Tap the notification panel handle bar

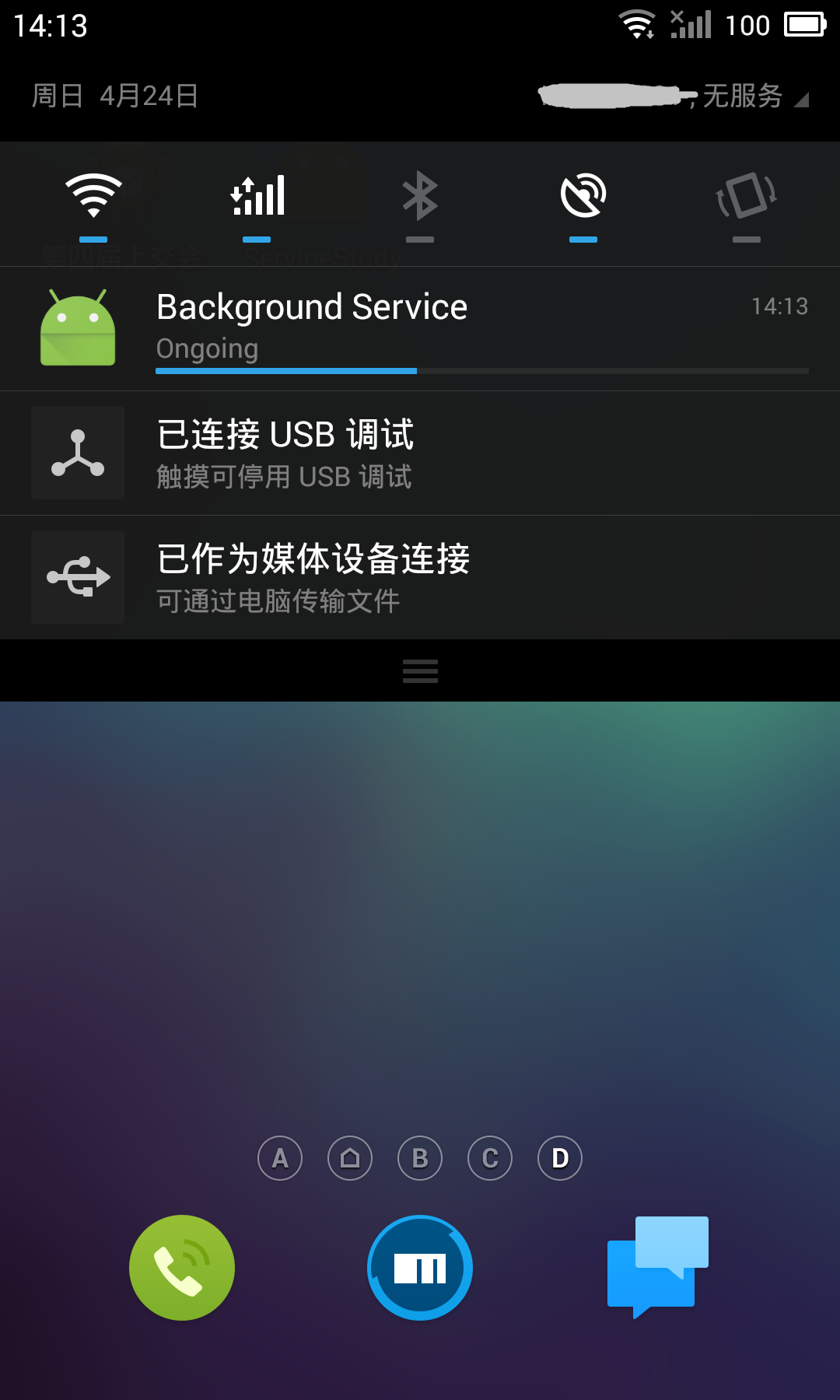click(x=420, y=670)
